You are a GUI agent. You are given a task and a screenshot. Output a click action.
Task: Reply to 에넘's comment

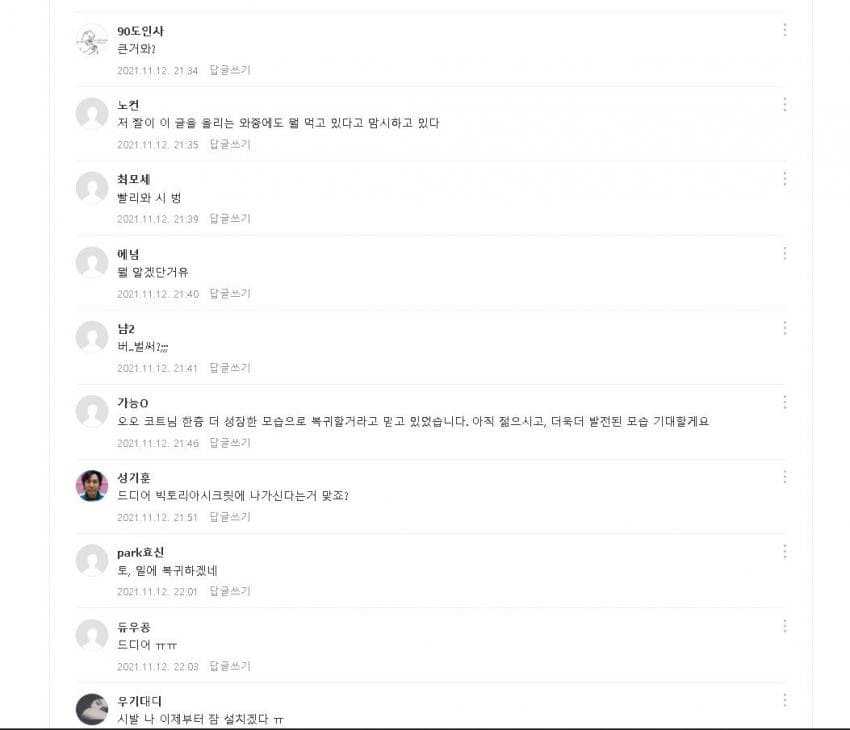pos(229,293)
